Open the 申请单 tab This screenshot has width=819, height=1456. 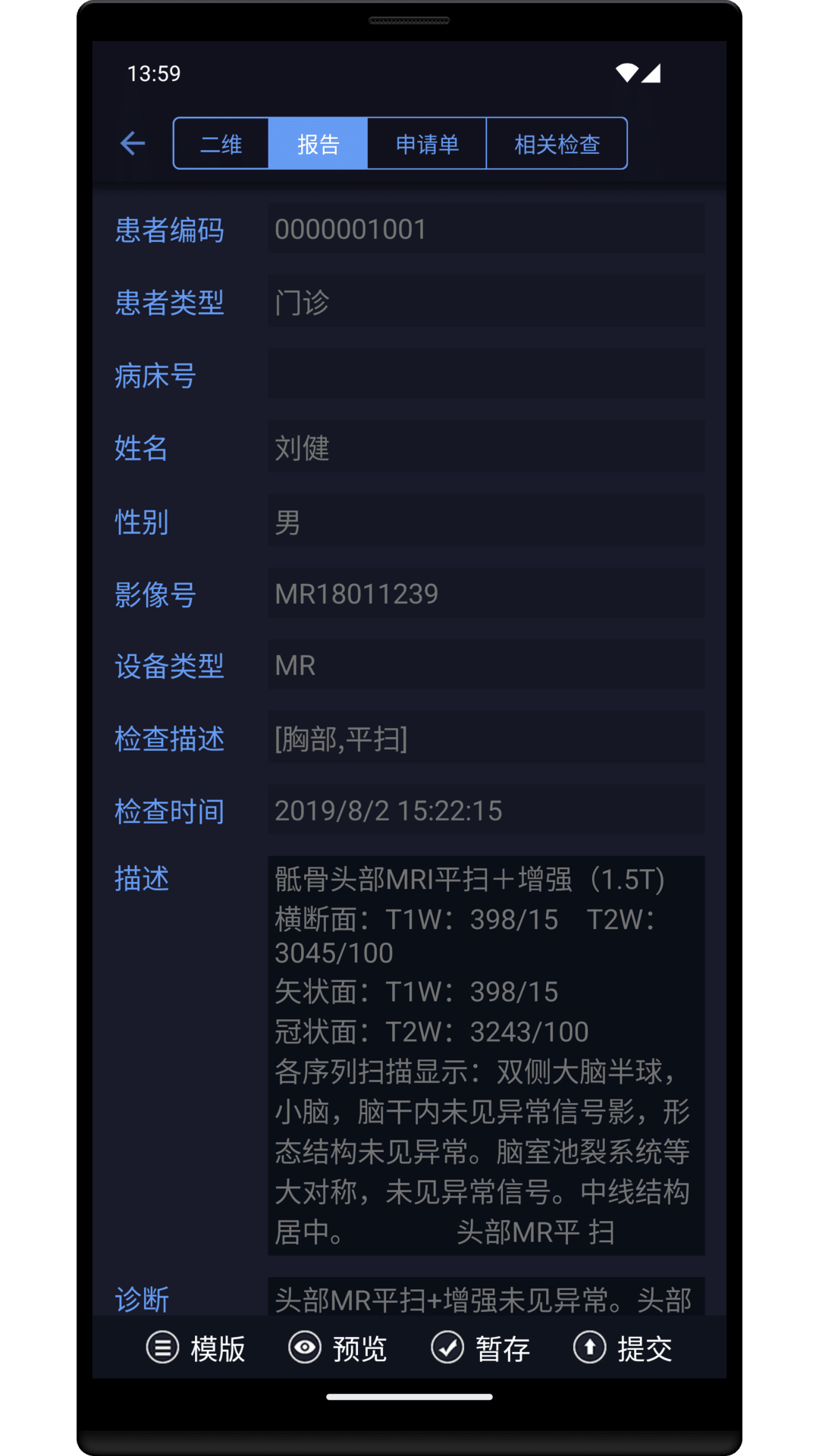pyautogui.click(x=427, y=143)
